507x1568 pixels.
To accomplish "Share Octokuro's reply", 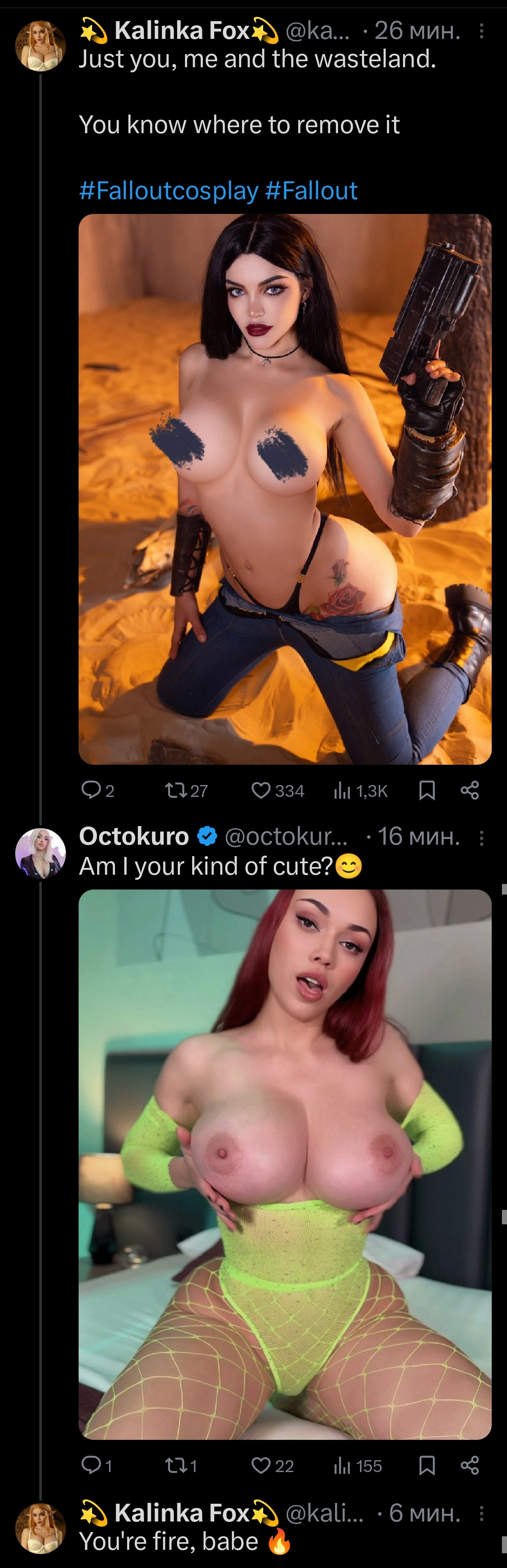I will 470,1465.
